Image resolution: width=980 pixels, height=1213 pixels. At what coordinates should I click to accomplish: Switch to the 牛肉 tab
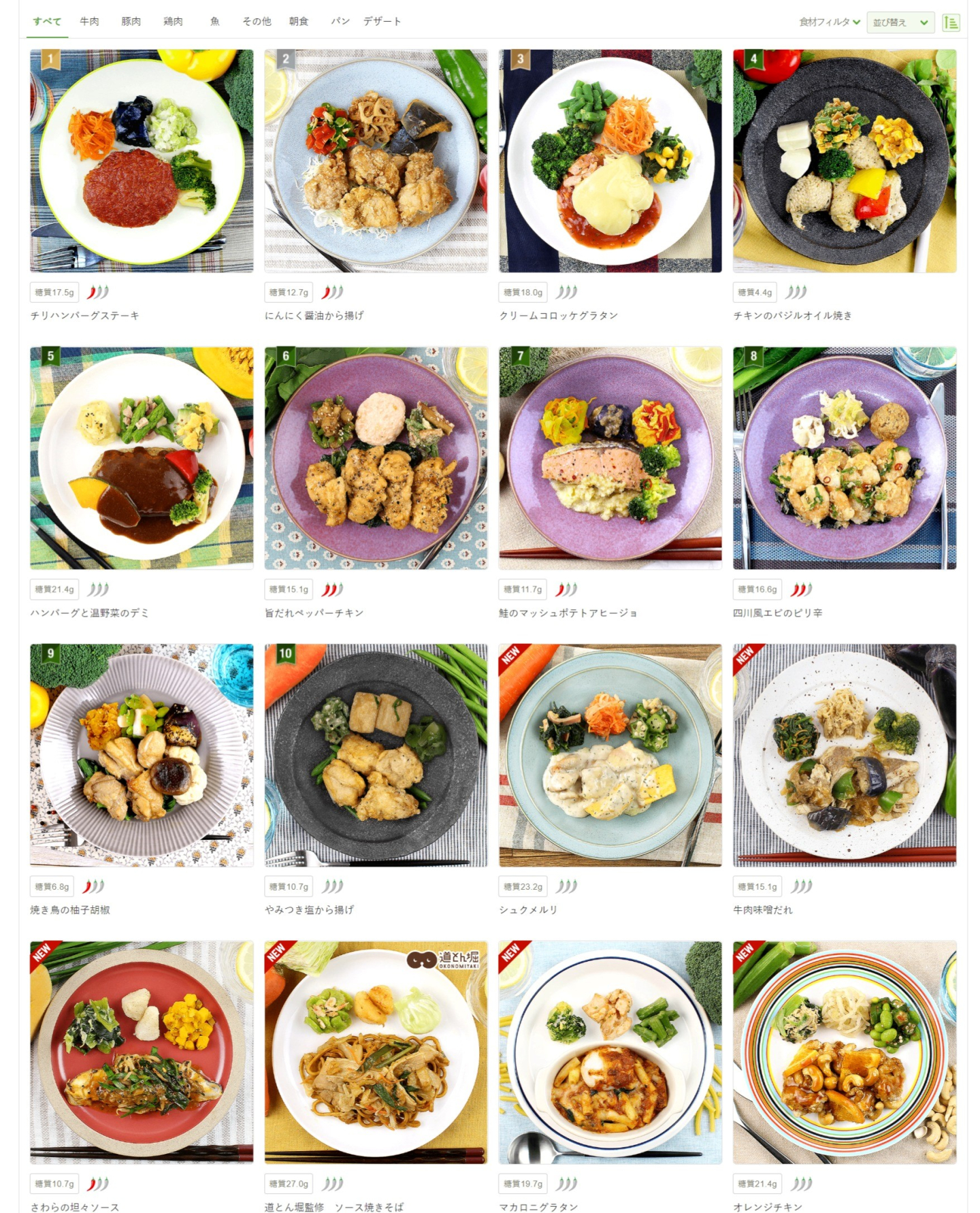tap(89, 21)
